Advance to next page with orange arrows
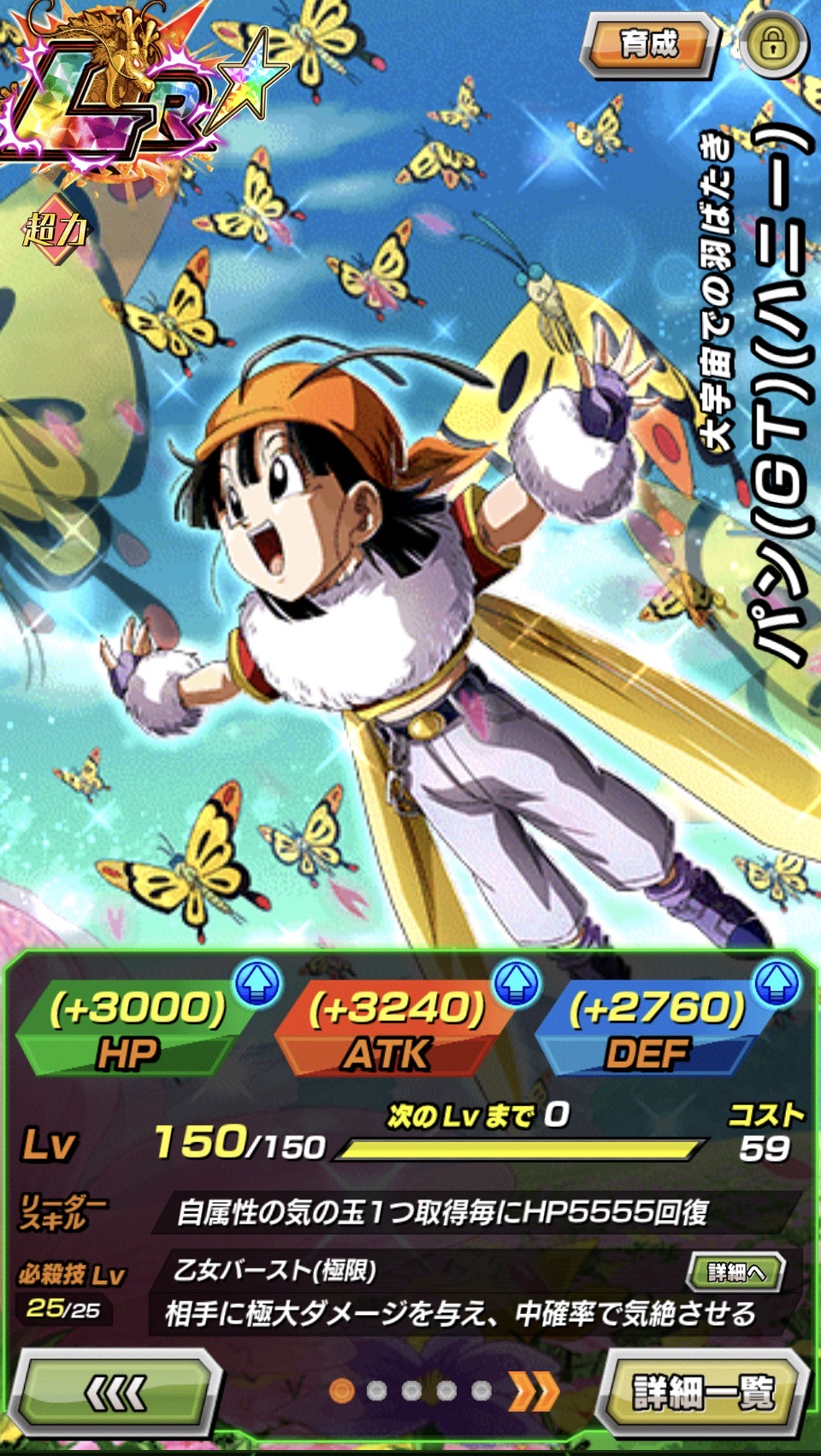This screenshot has width=821, height=1456. pos(534,1392)
